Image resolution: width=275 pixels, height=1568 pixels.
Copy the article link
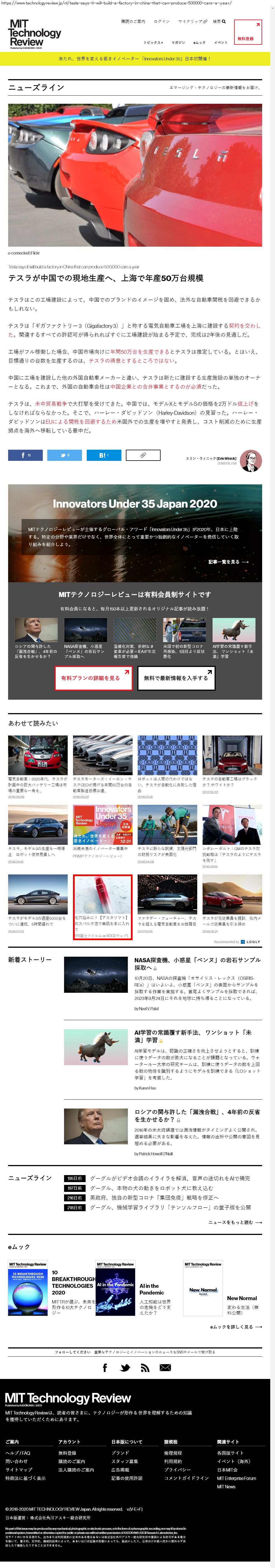(x=143, y=455)
